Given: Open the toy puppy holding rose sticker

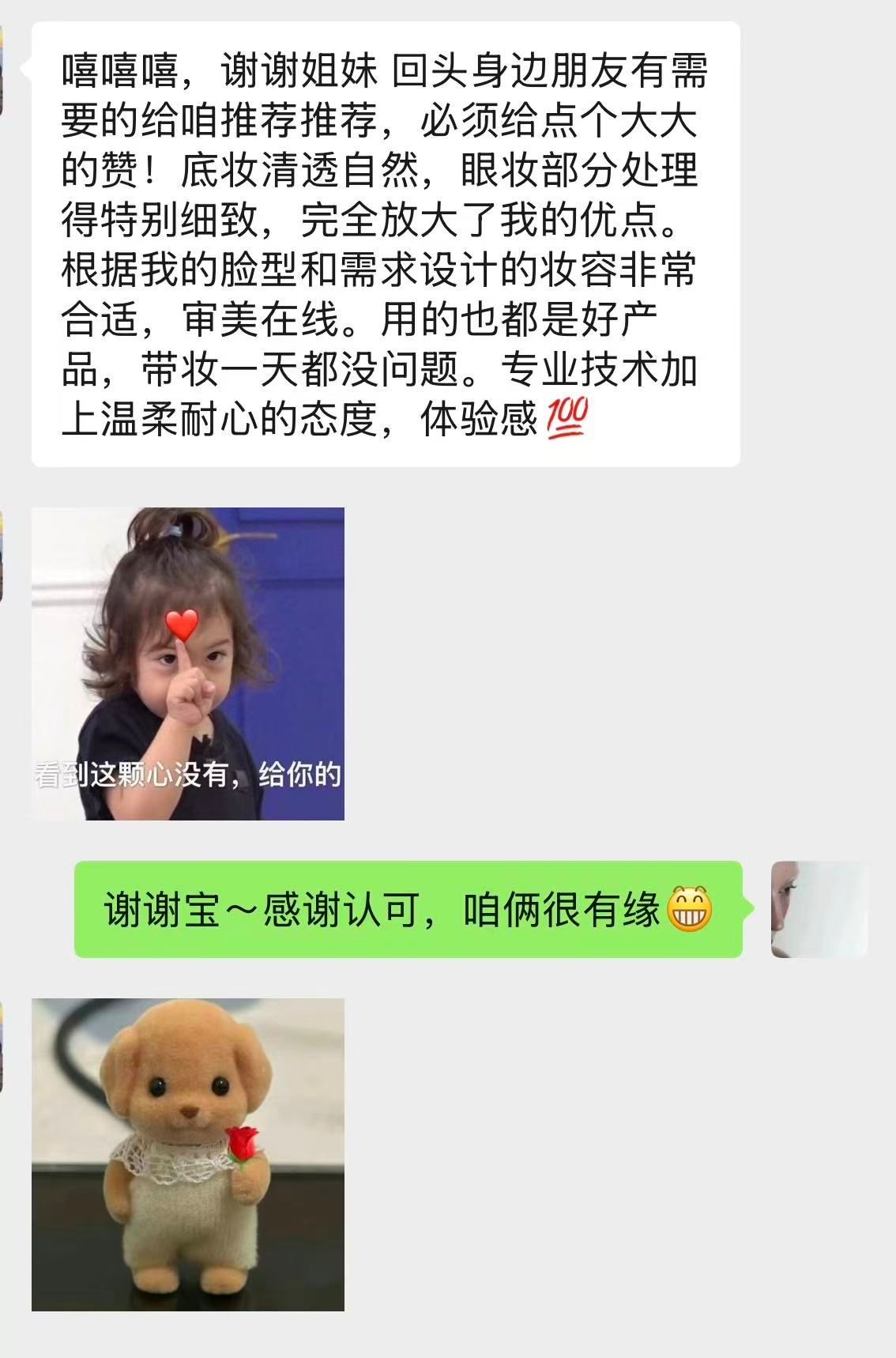Looking at the screenshot, I should [188, 1154].
